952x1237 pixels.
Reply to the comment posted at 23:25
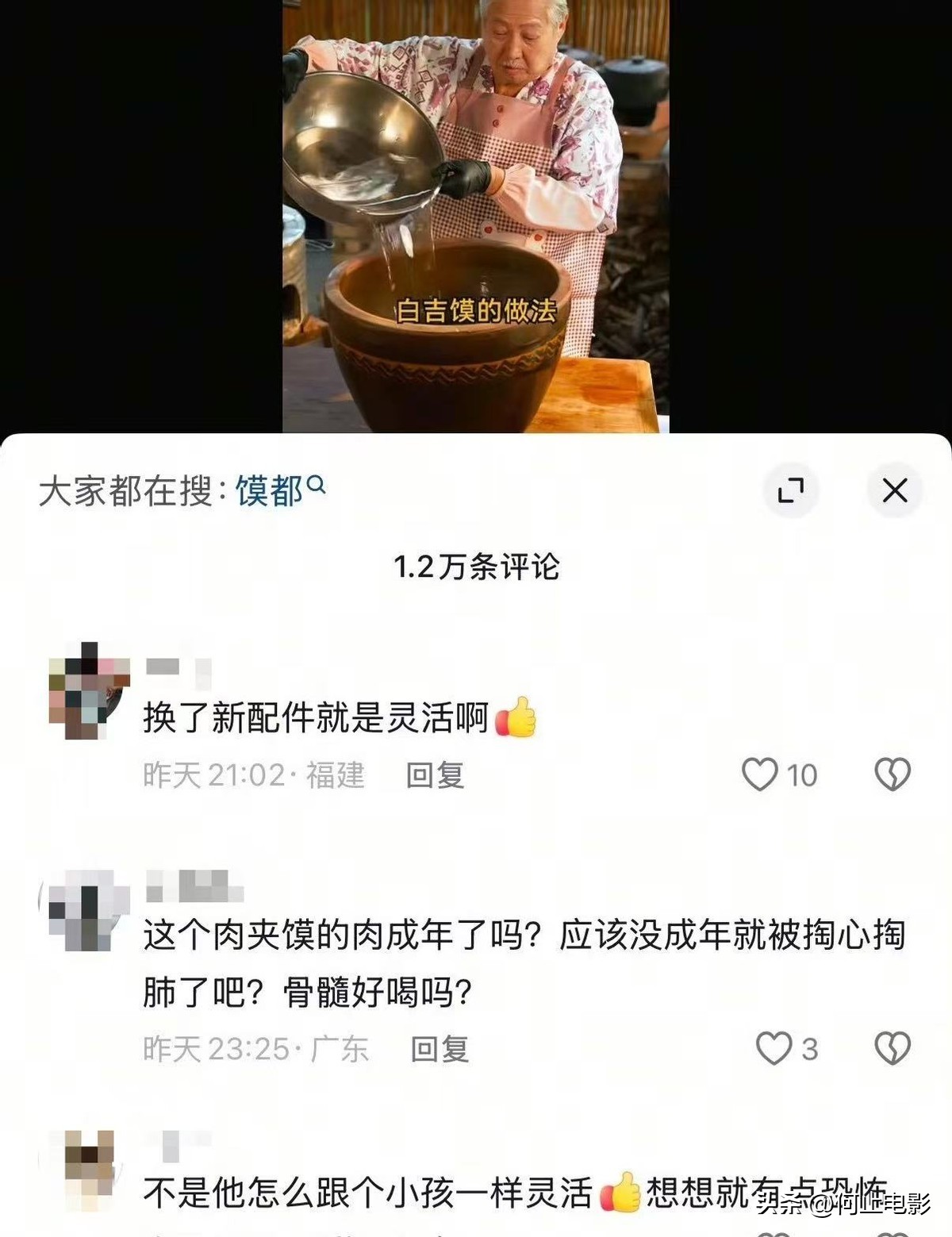tap(440, 1048)
